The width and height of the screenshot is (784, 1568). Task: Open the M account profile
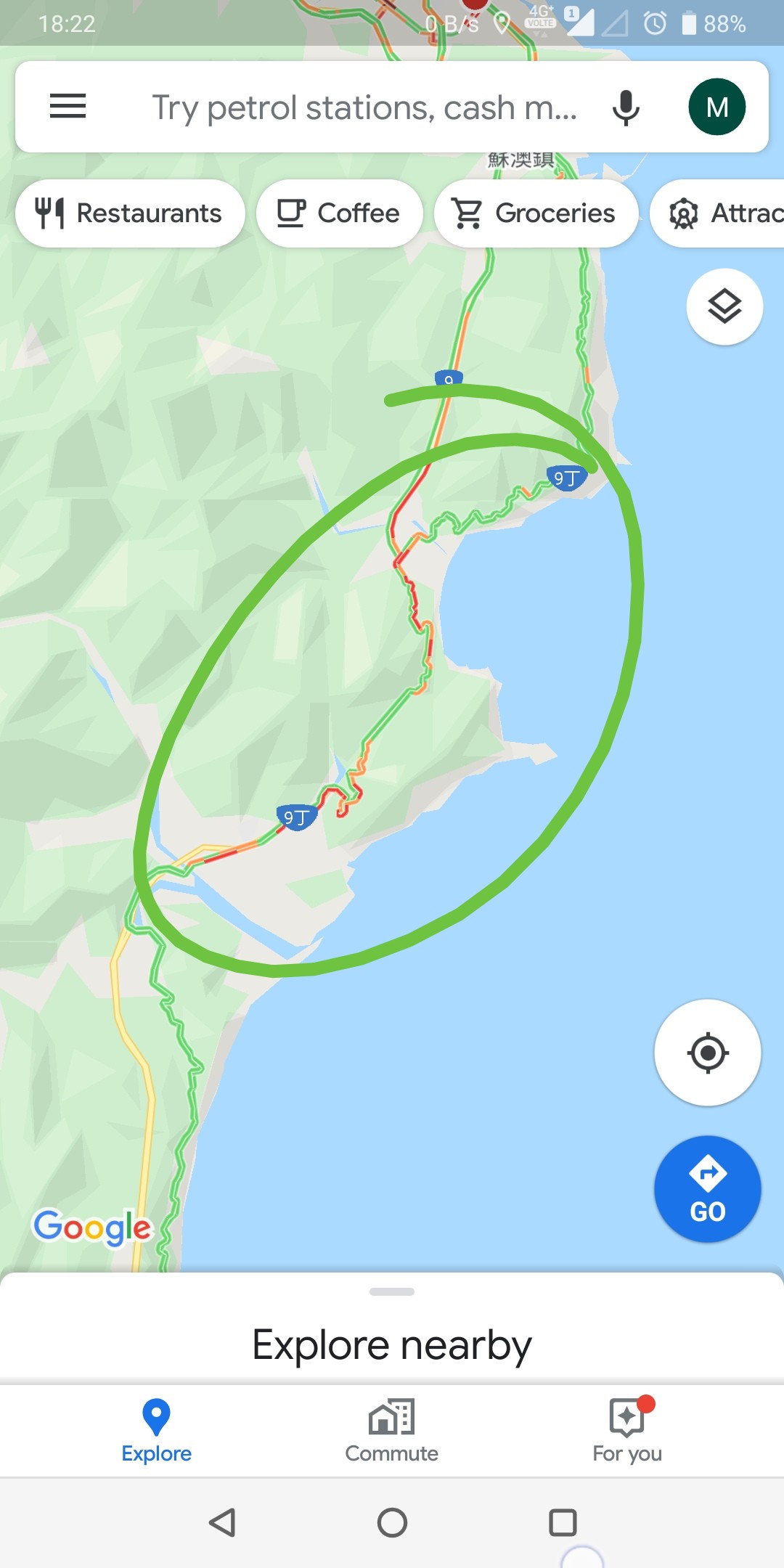pos(716,107)
